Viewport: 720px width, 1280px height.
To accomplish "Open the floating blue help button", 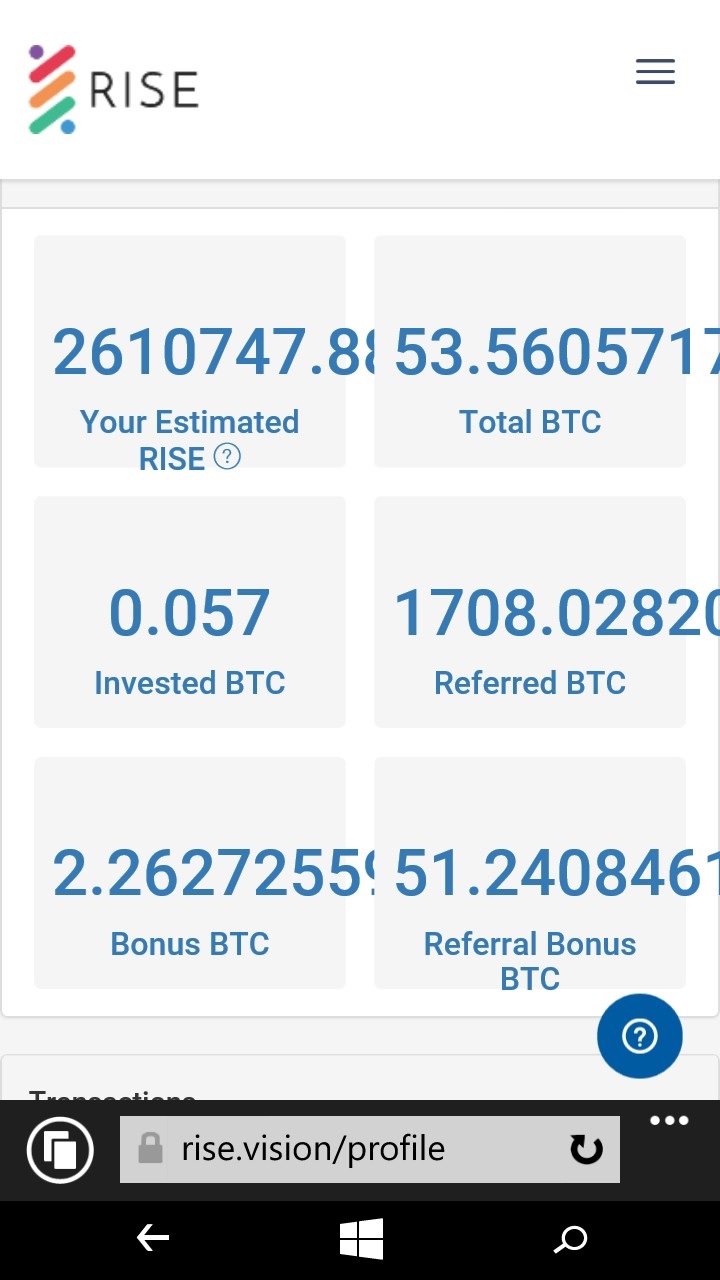I will (x=640, y=1036).
